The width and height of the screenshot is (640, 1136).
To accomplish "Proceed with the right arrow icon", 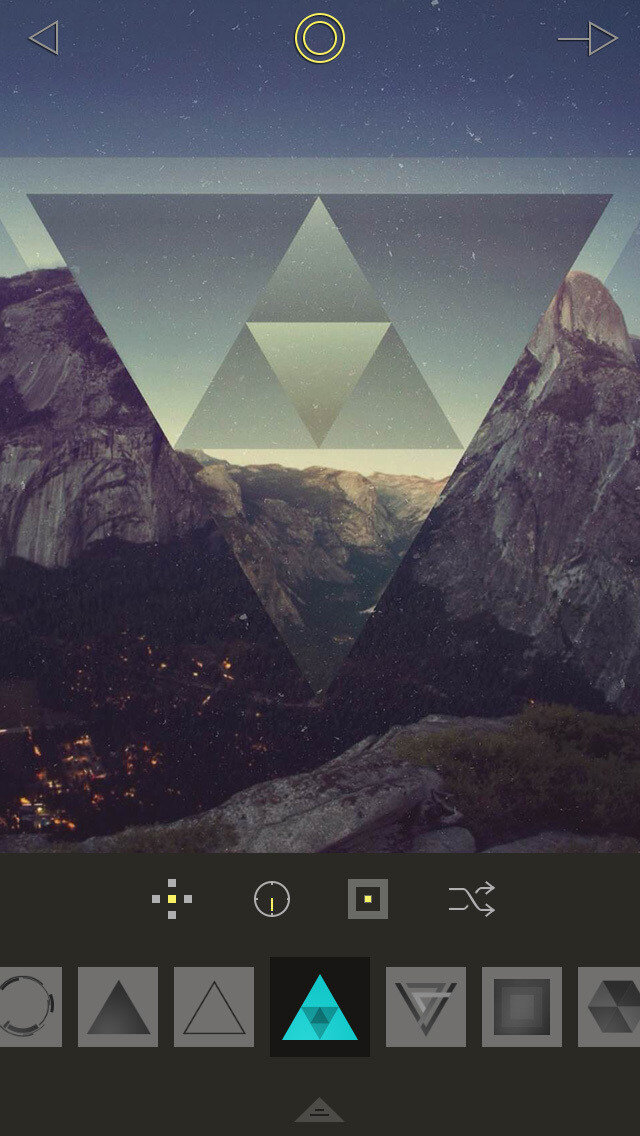I will [589, 39].
